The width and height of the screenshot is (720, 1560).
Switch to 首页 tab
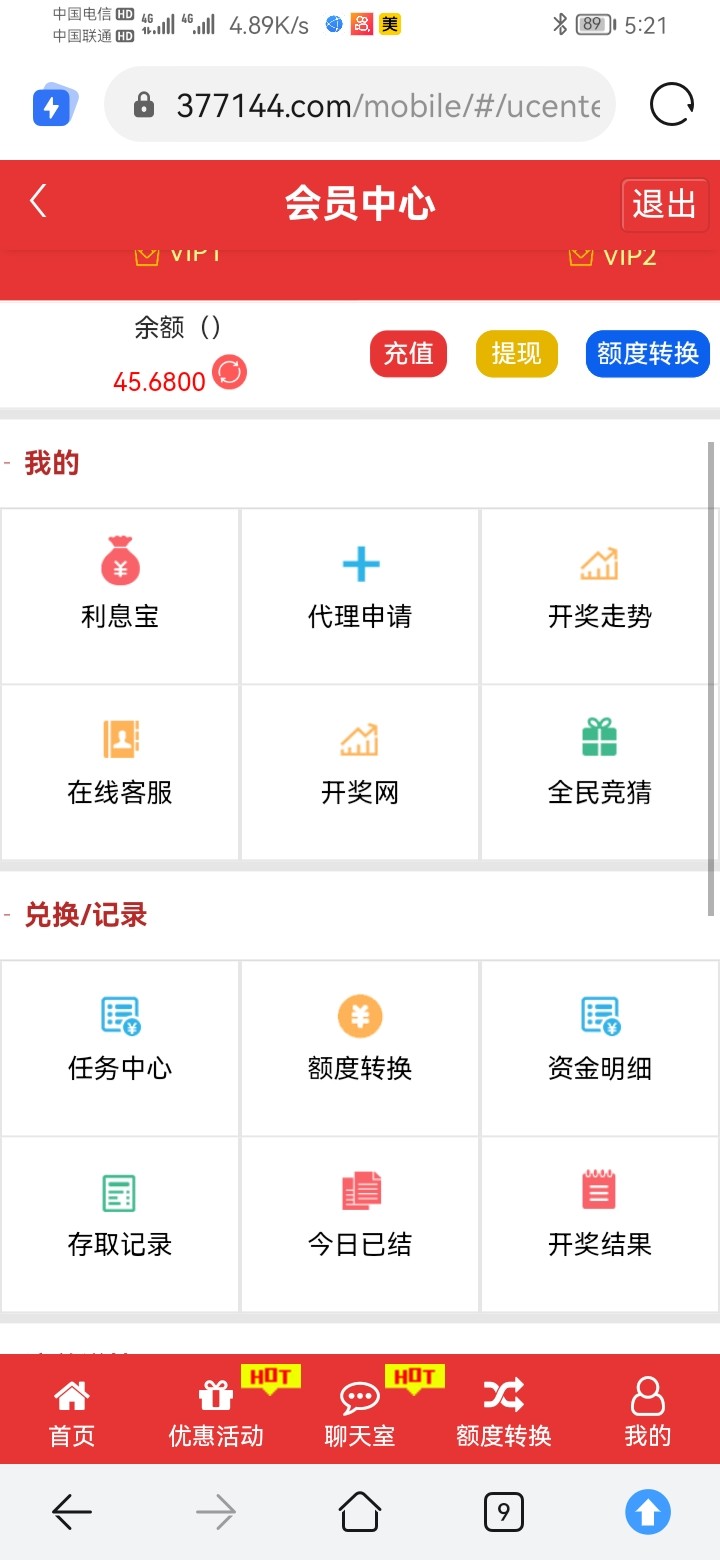pos(72,1412)
